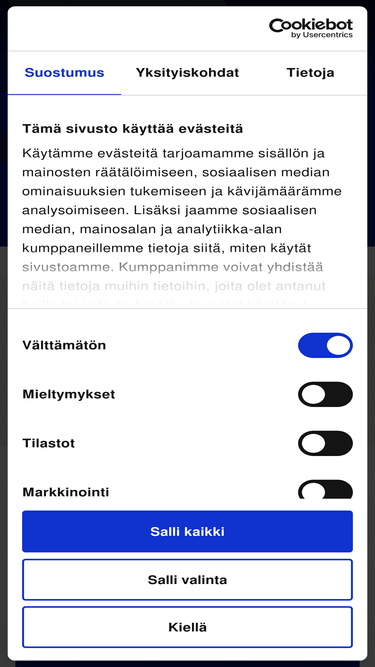Open the Tietoja tab

310,73
